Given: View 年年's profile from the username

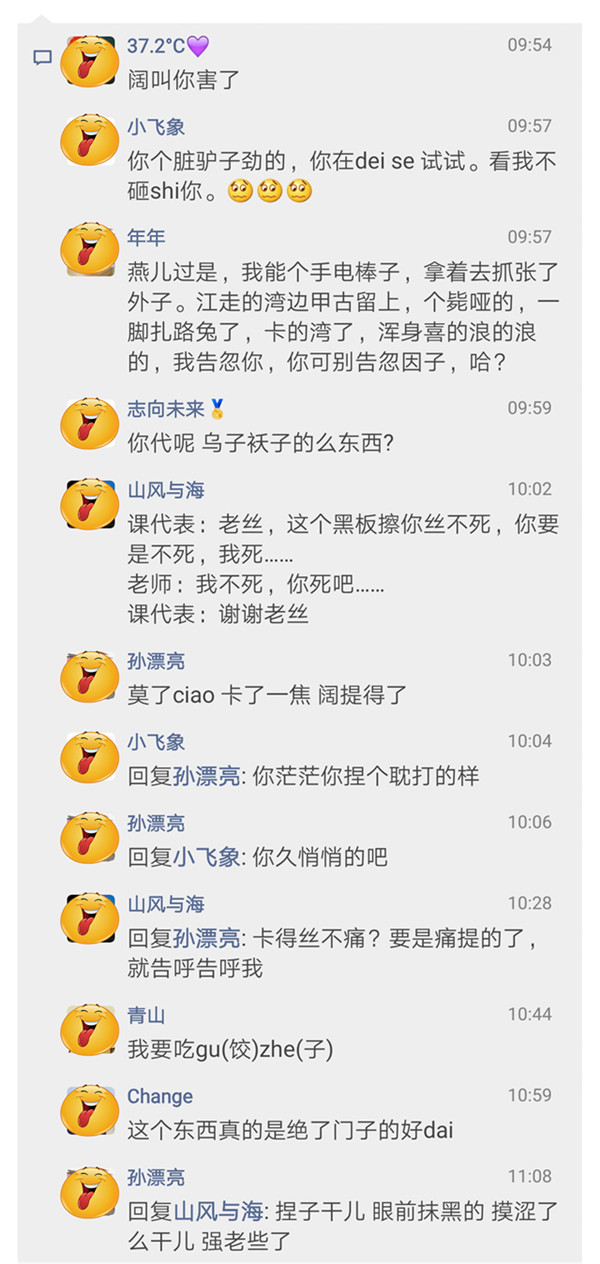Looking at the screenshot, I should (x=146, y=238).
